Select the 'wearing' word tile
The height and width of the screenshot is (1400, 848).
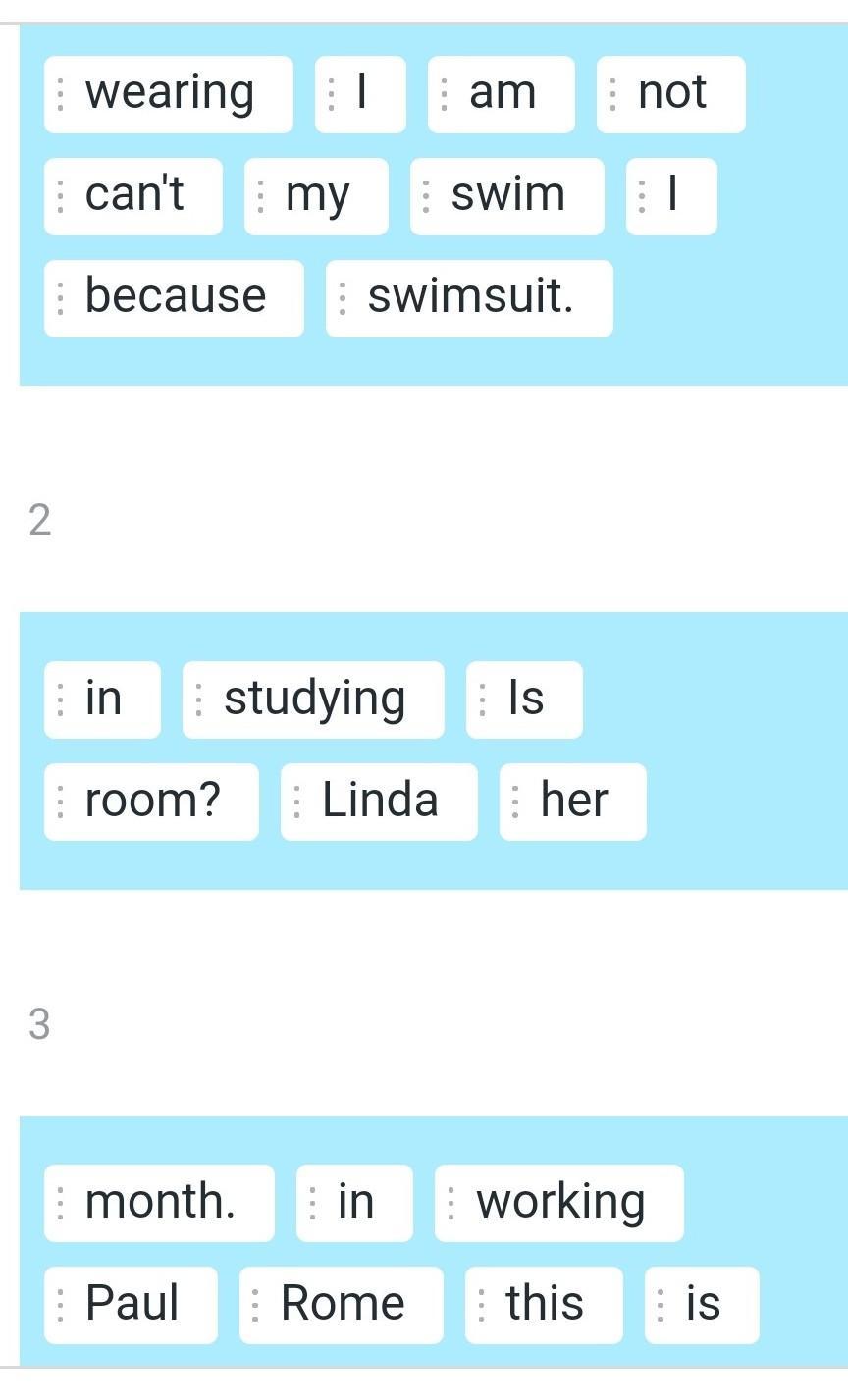coord(168,94)
